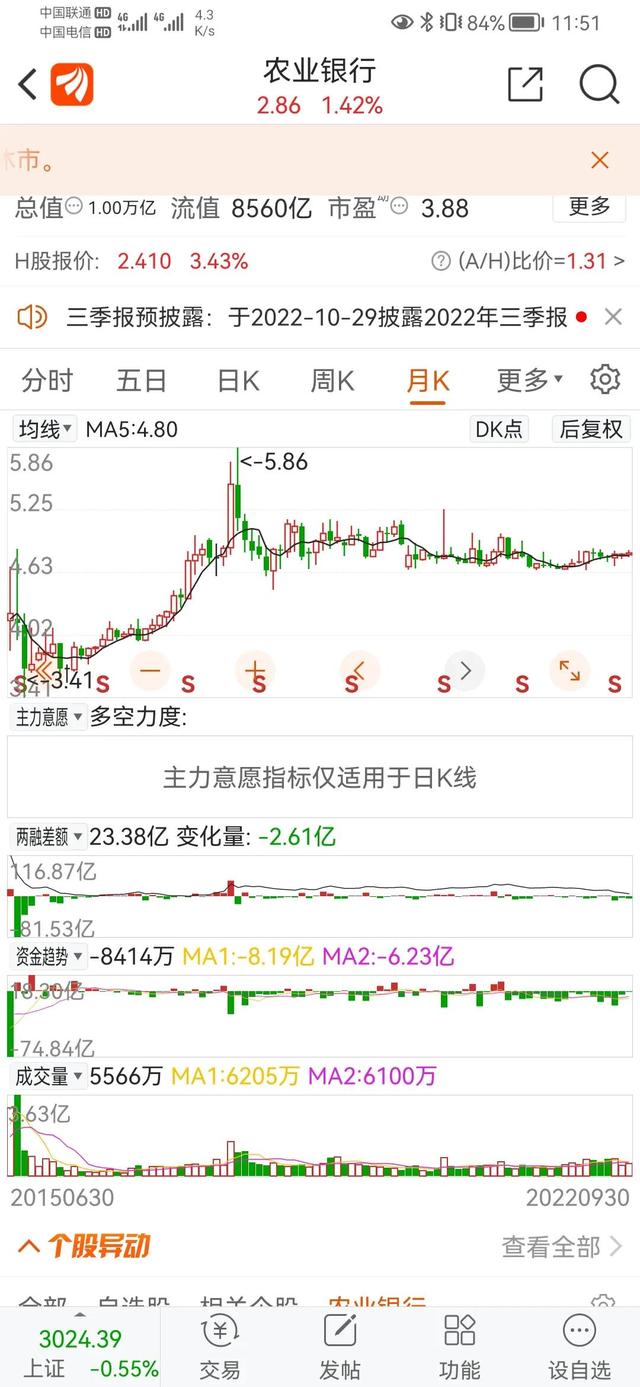
Task: Select the 周K chart tab
Action: 333,381
